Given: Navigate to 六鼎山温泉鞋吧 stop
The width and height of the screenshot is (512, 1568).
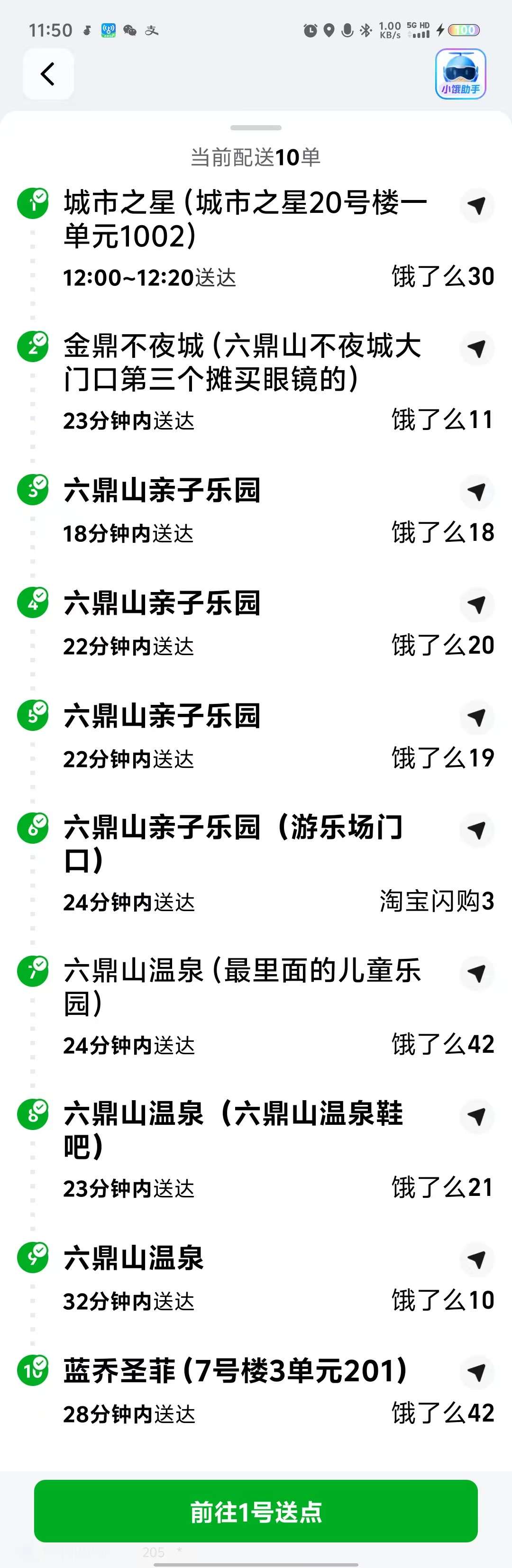Looking at the screenshot, I should point(476,1116).
